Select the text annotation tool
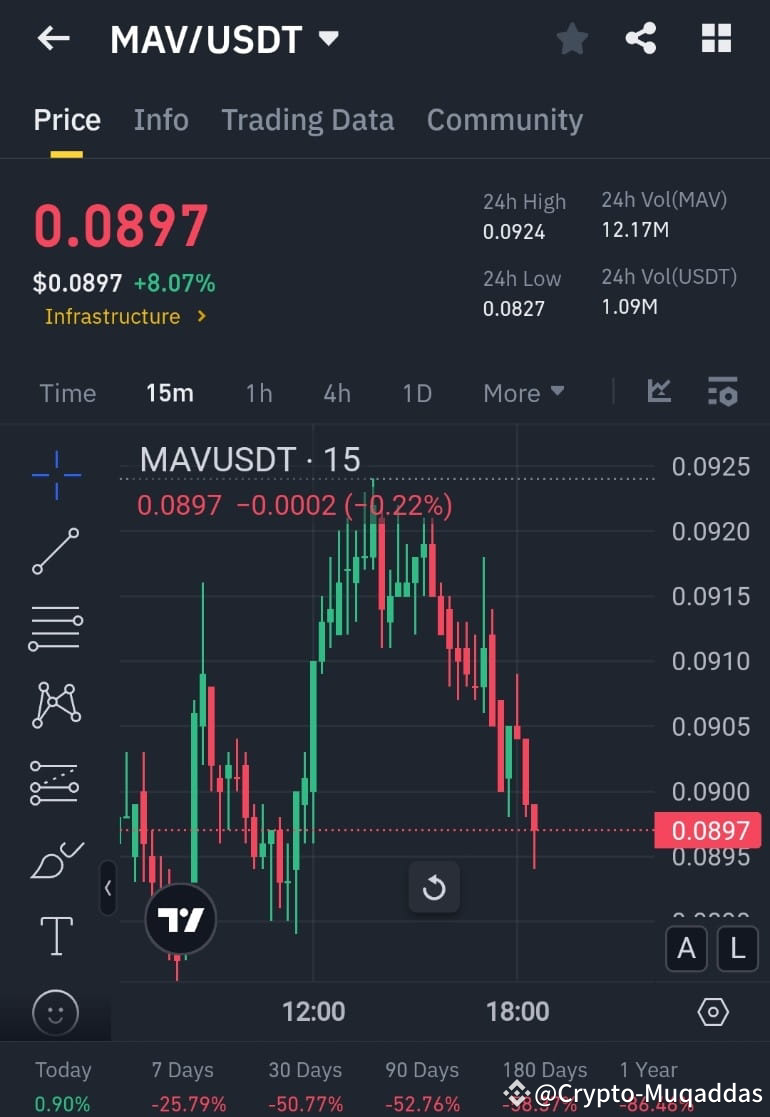 [x=55, y=936]
